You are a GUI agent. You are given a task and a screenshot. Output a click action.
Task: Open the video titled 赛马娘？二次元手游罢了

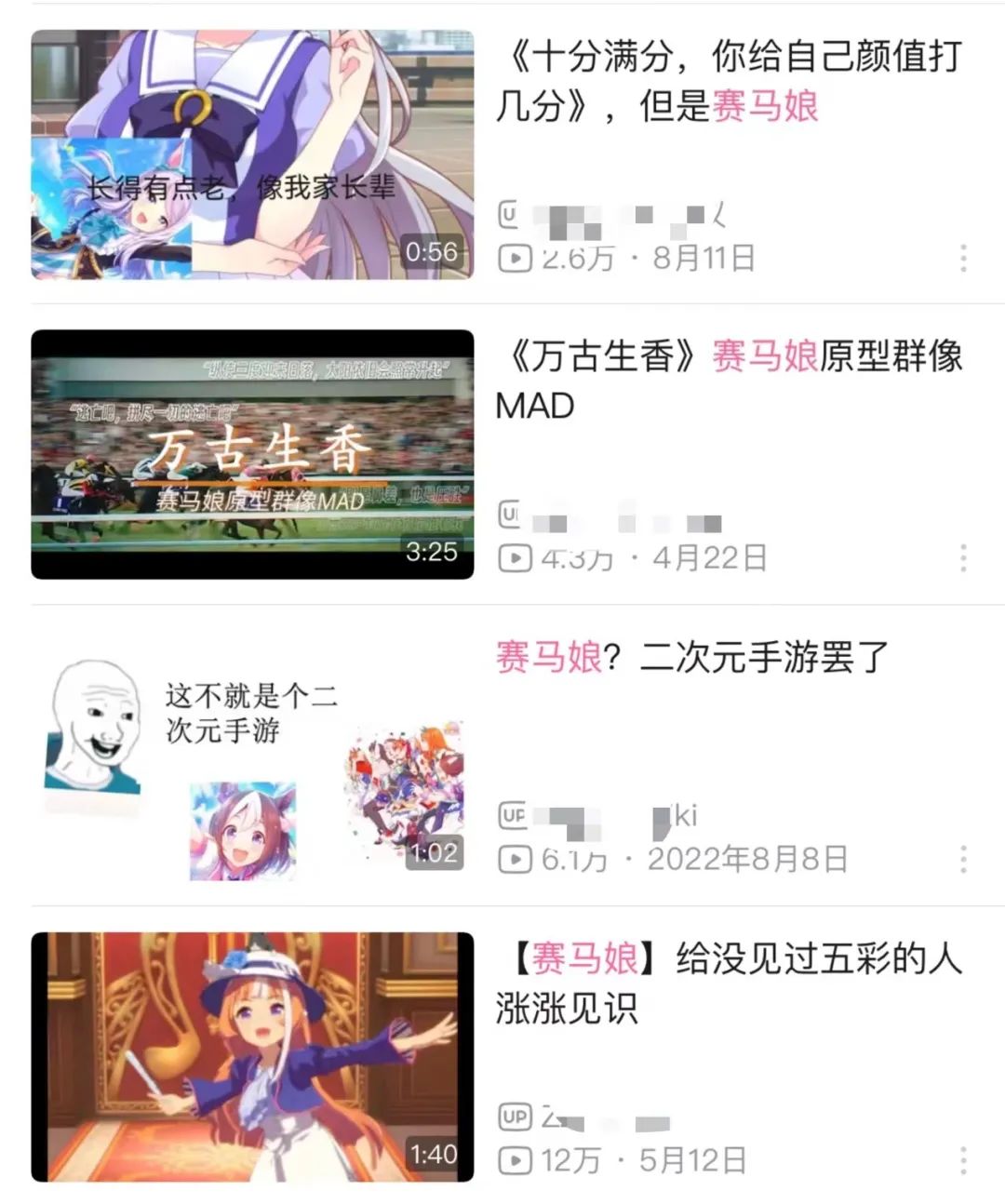693,657
